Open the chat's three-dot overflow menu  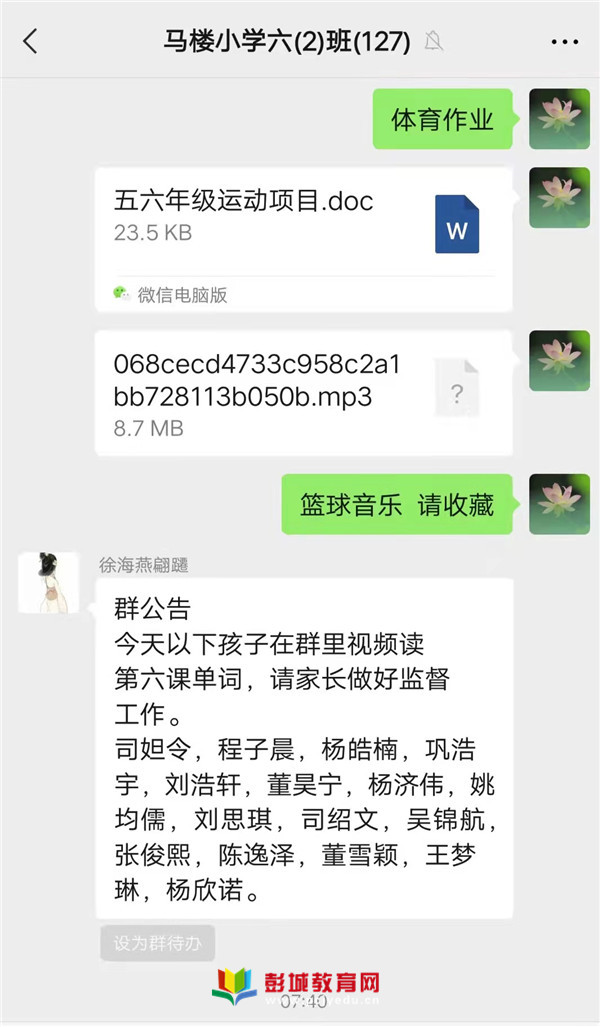coord(565,42)
